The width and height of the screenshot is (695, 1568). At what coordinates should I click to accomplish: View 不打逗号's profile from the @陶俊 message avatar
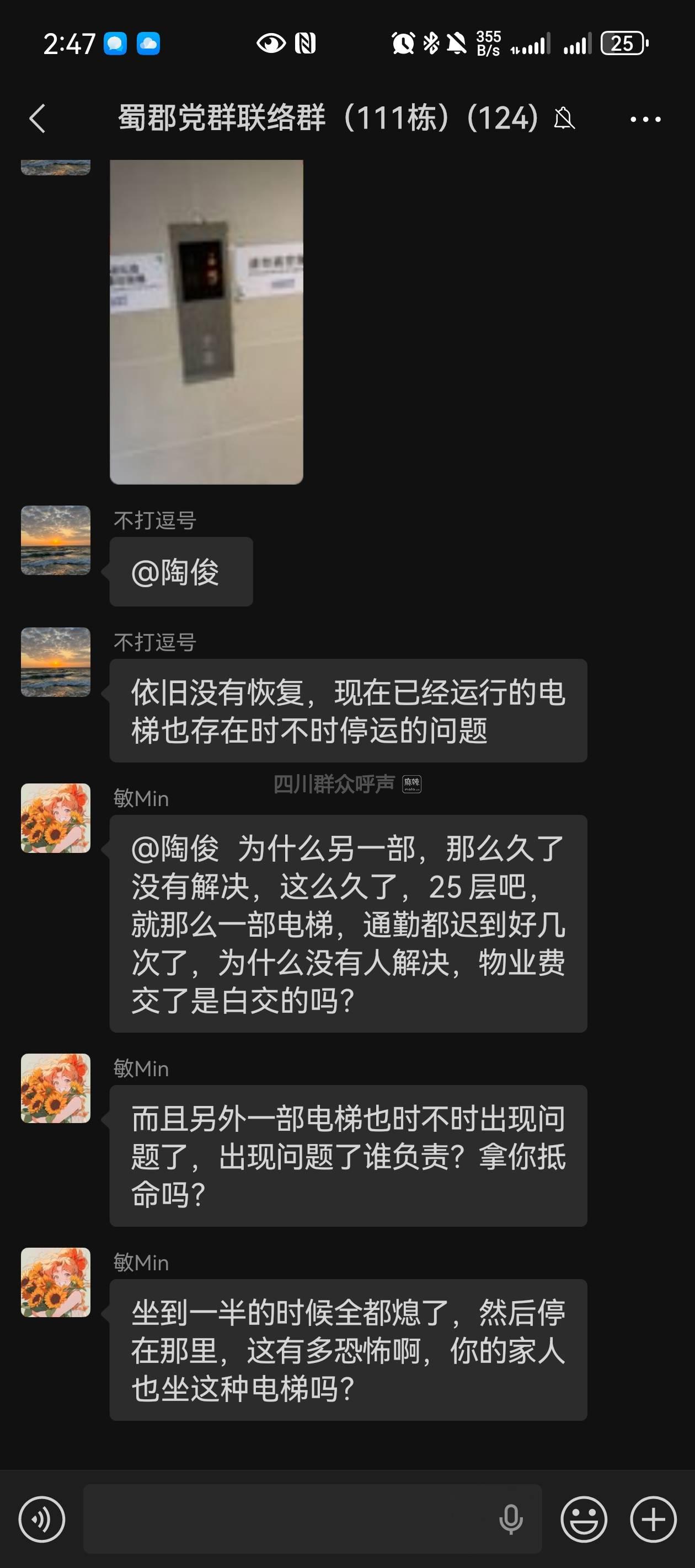(x=55, y=540)
